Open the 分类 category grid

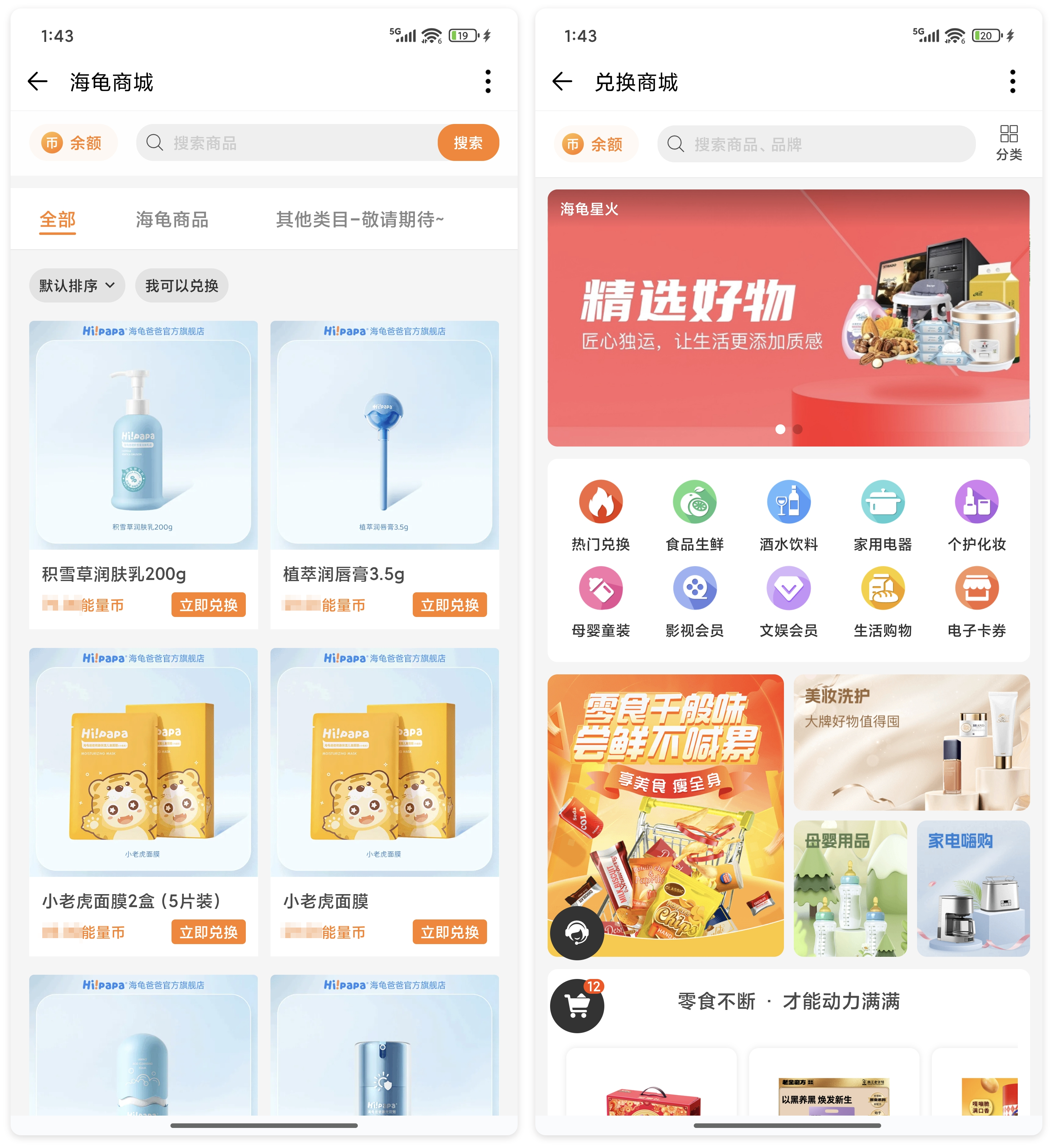point(1008,142)
